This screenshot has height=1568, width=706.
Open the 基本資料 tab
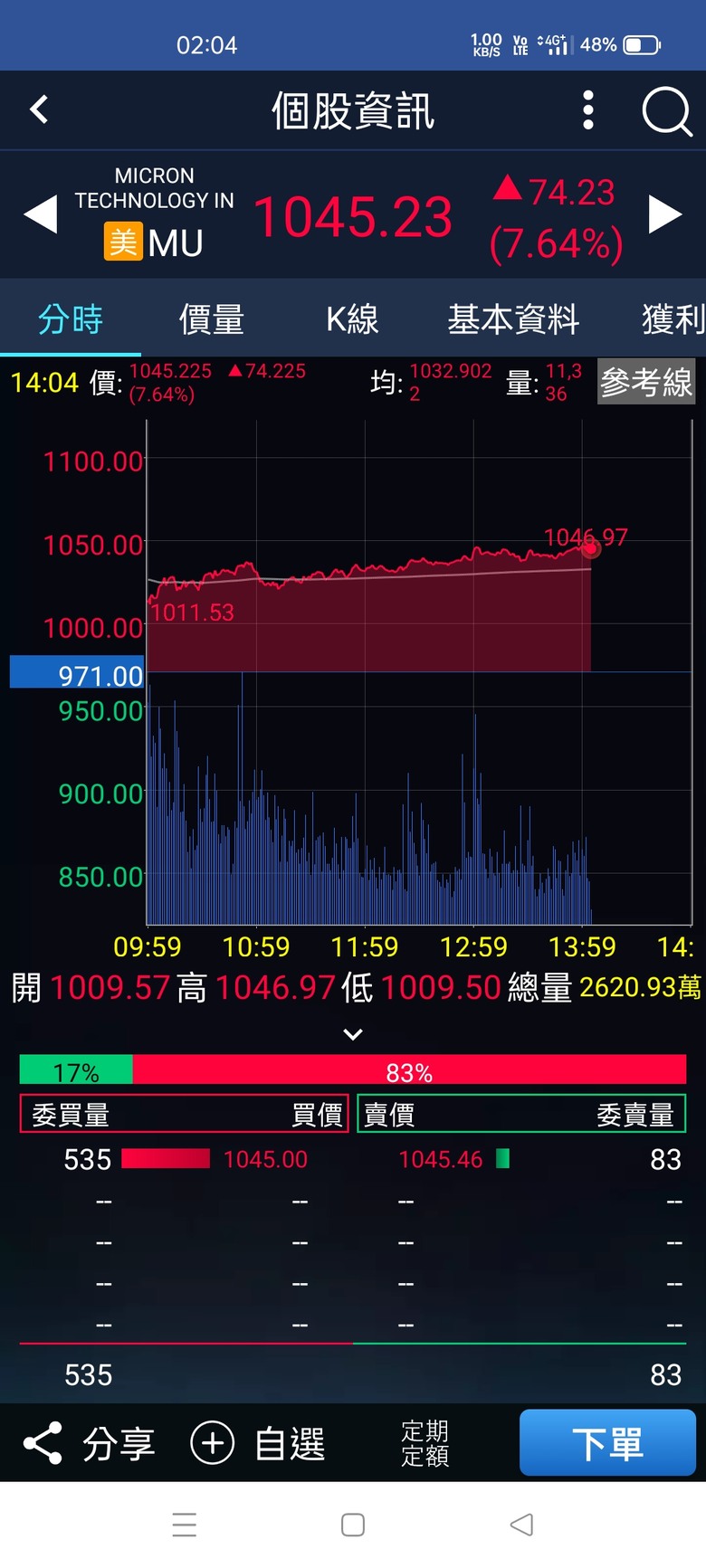point(513,318)
